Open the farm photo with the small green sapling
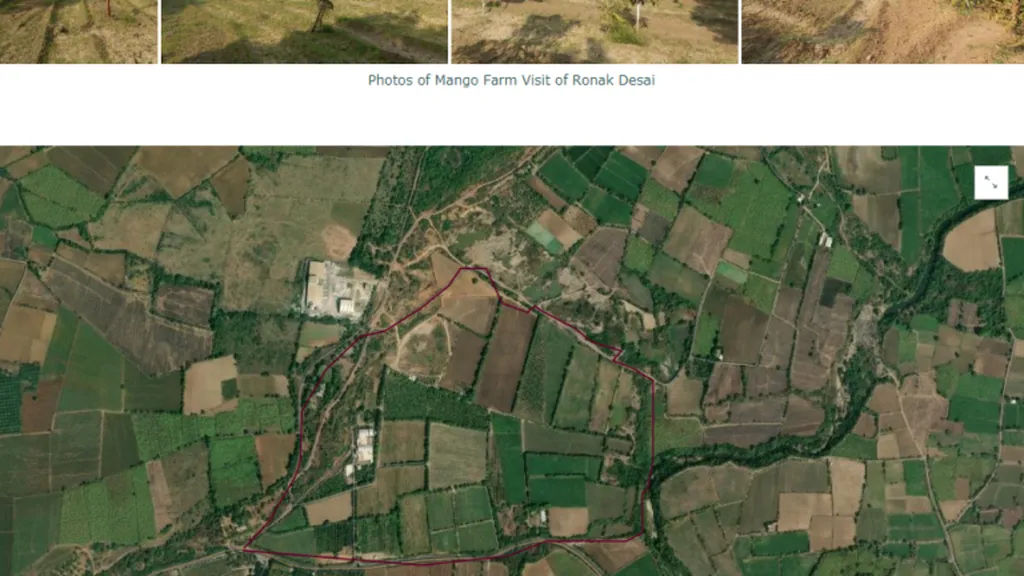 click(595, 30)
